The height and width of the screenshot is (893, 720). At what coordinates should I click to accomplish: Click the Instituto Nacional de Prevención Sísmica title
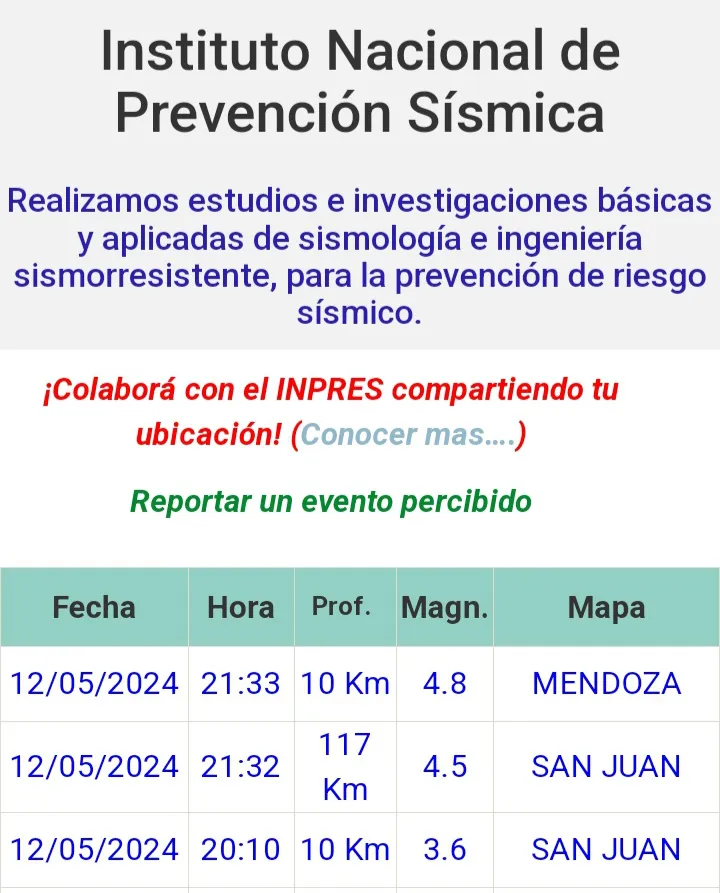coord(360,79)
